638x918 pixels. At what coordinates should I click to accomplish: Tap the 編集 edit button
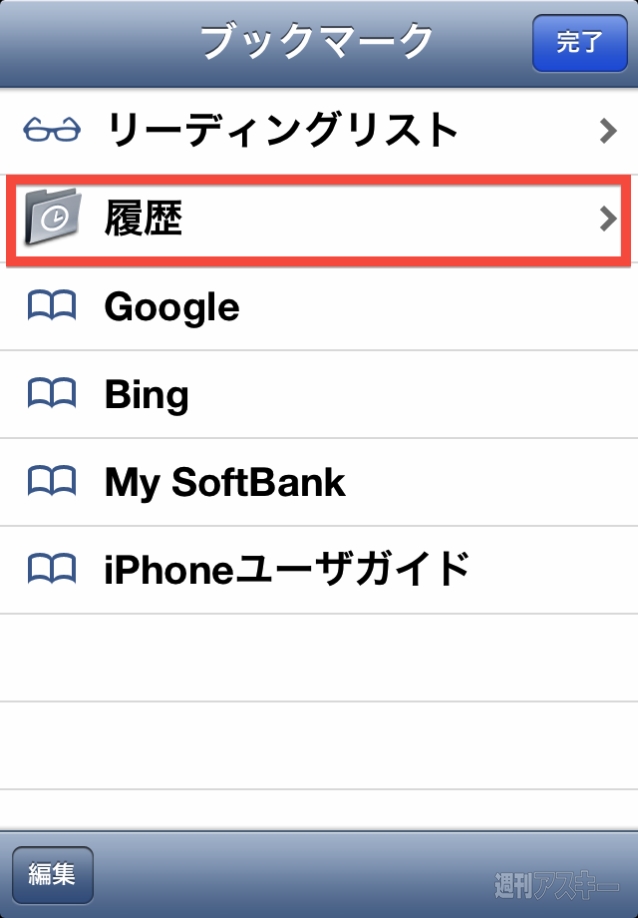point(52,874)
